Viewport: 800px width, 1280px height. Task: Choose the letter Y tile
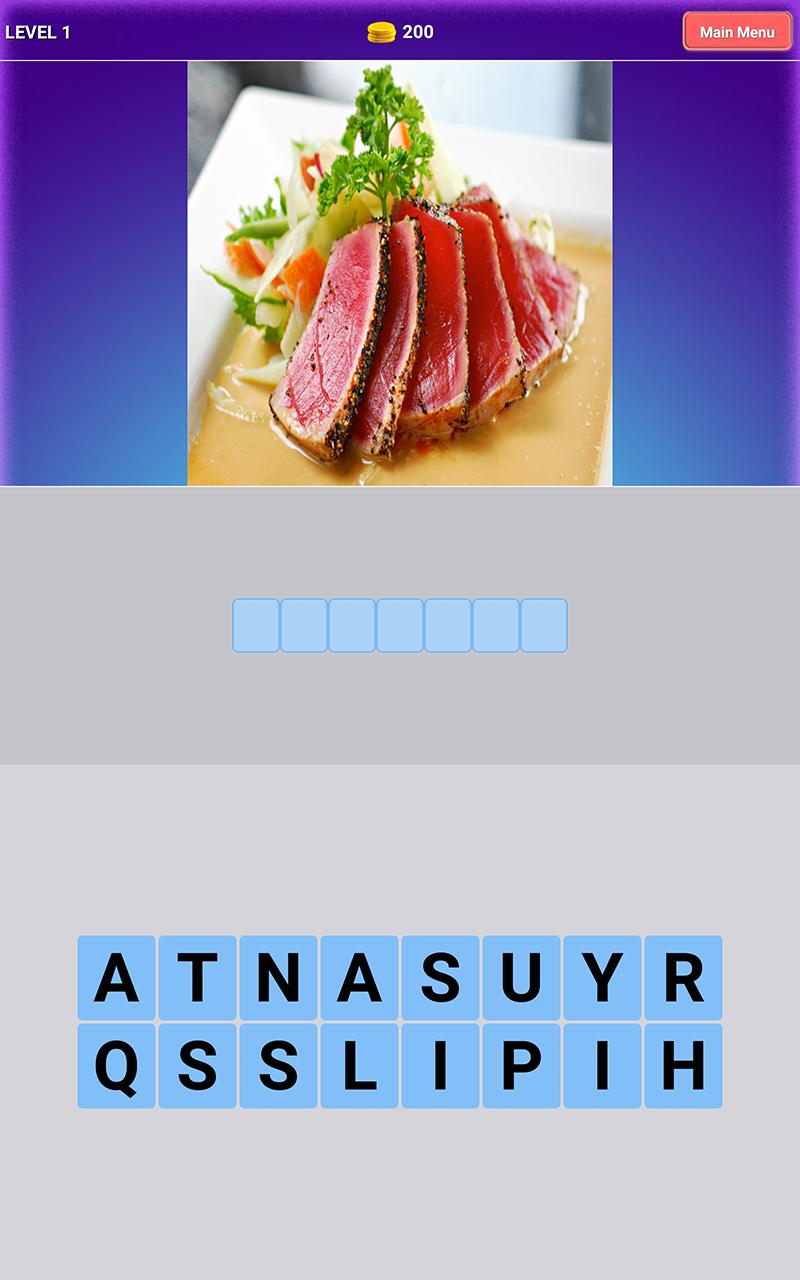click(602, 977)
